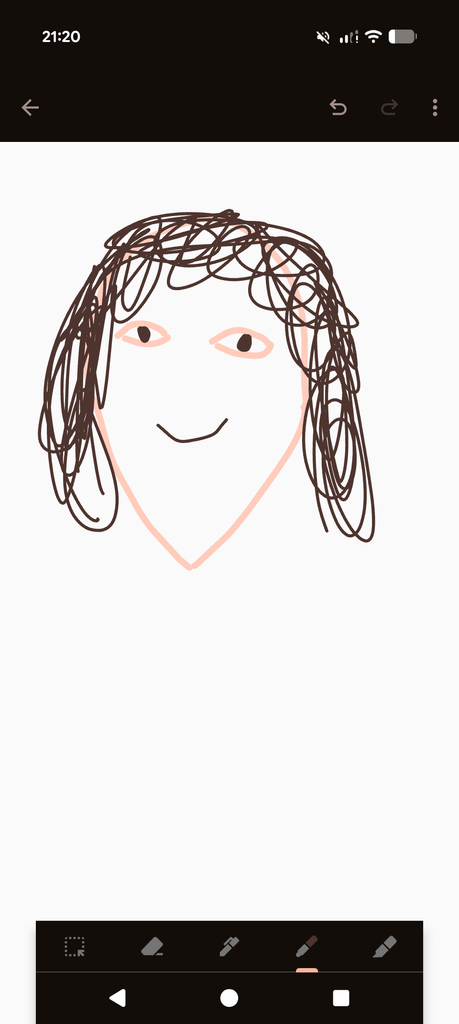Tap the redo arrow
This screenshot has width=459, height=1024.
pos(389,108)
